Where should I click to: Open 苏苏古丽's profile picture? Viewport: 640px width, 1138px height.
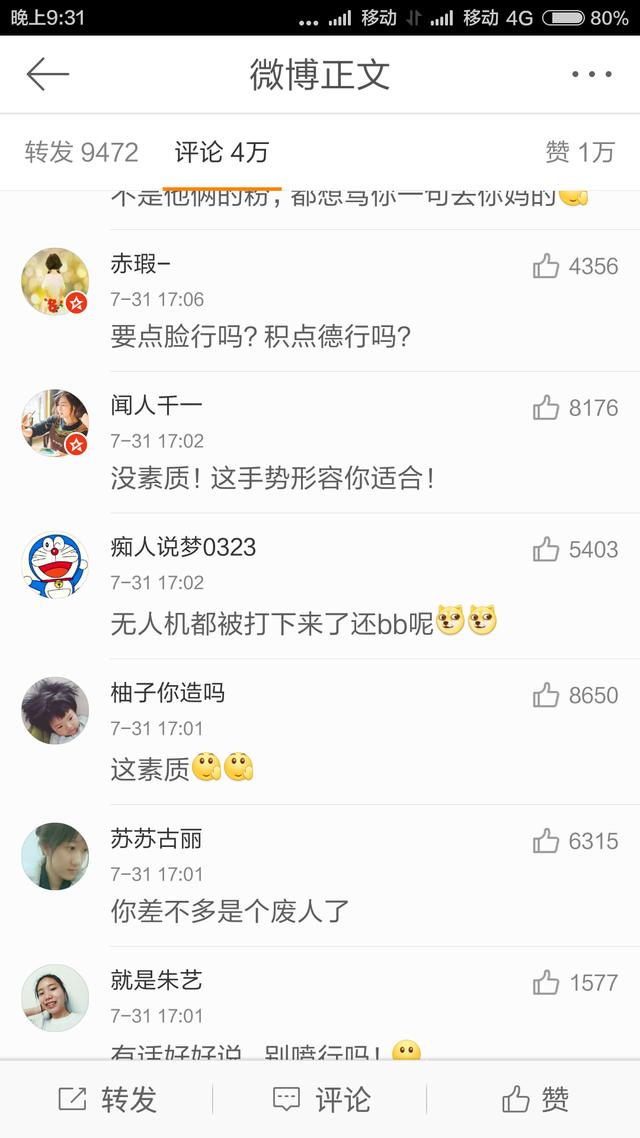tap(55, 857)
